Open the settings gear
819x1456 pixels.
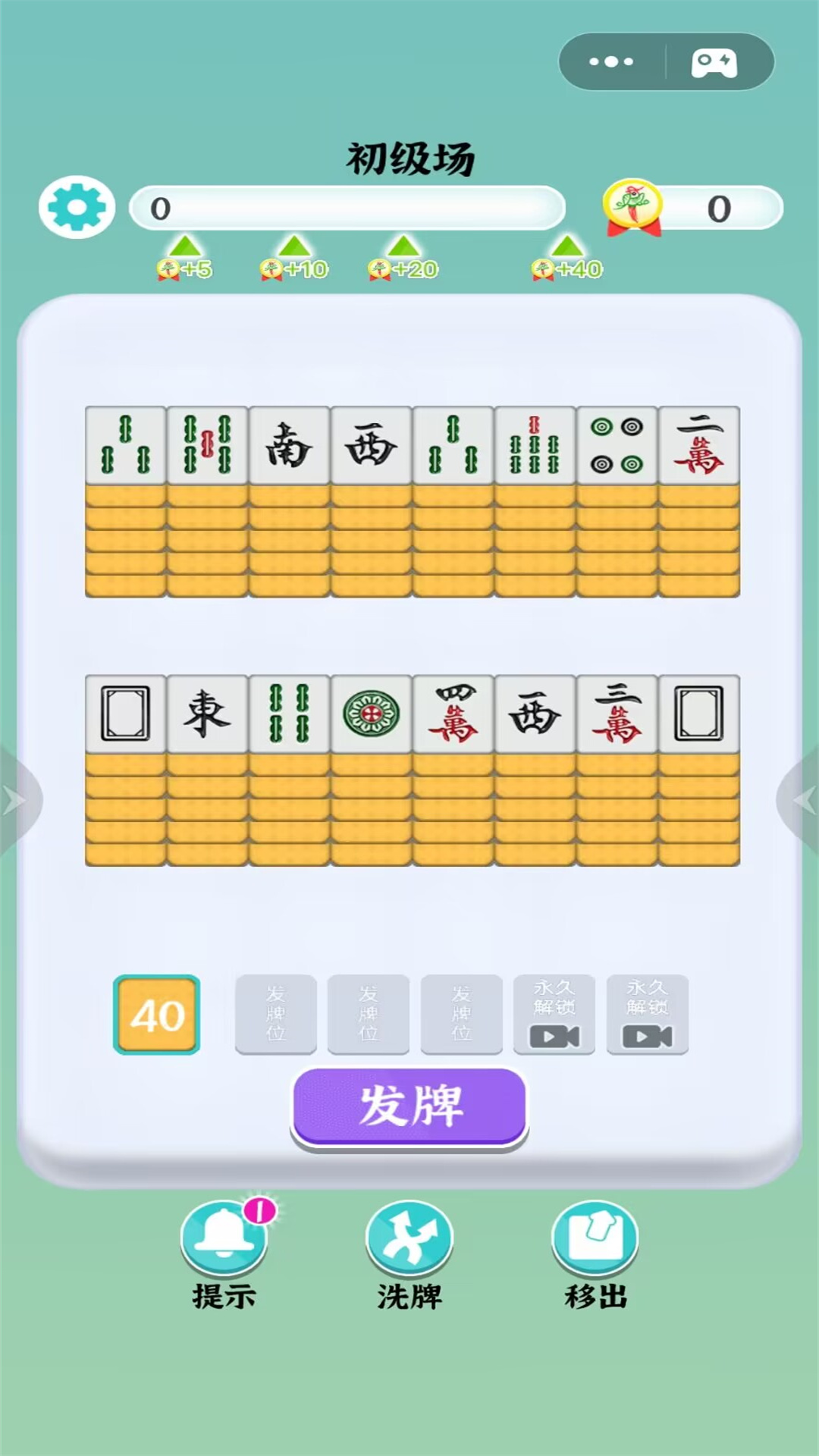point(77,207)
